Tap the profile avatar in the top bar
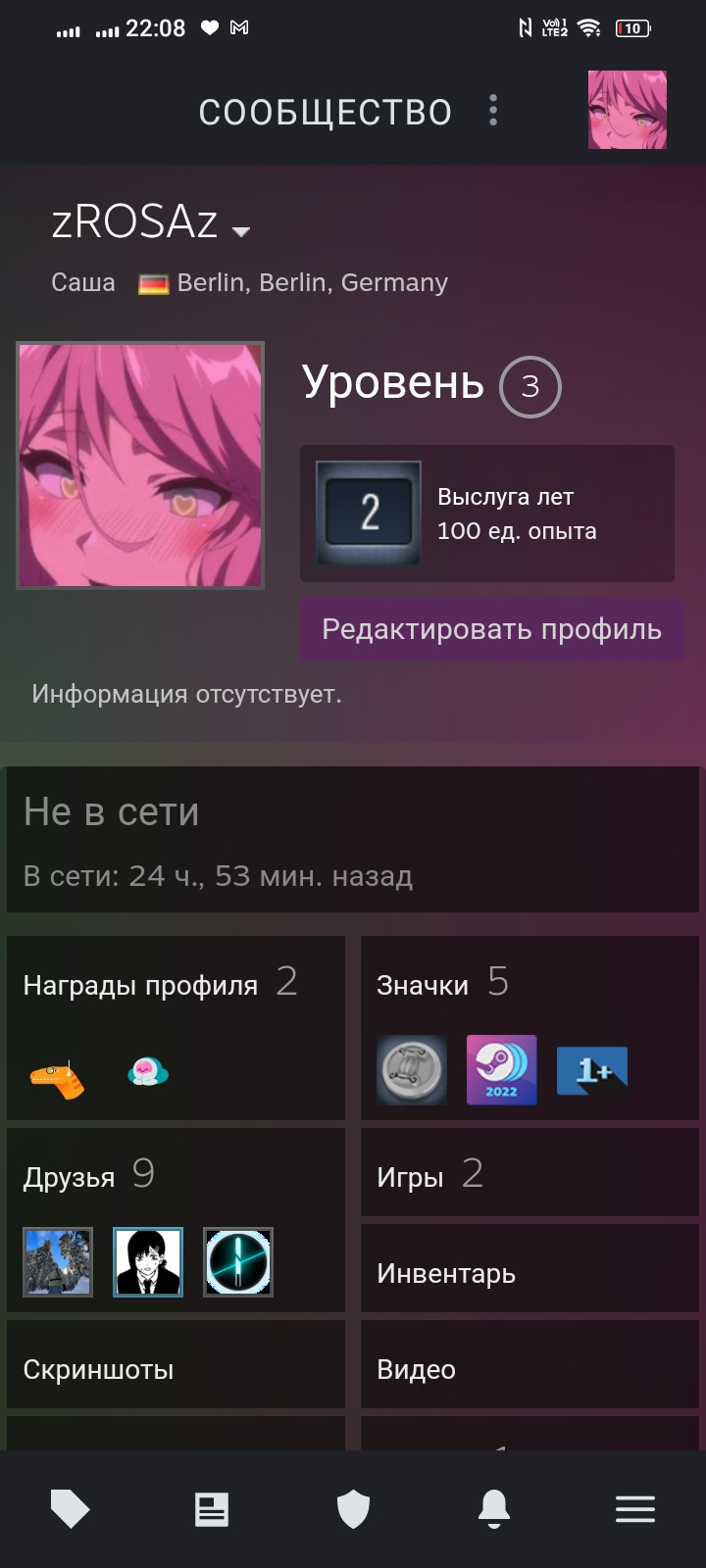The image size is (706, 1568). [x=628, y=110]
